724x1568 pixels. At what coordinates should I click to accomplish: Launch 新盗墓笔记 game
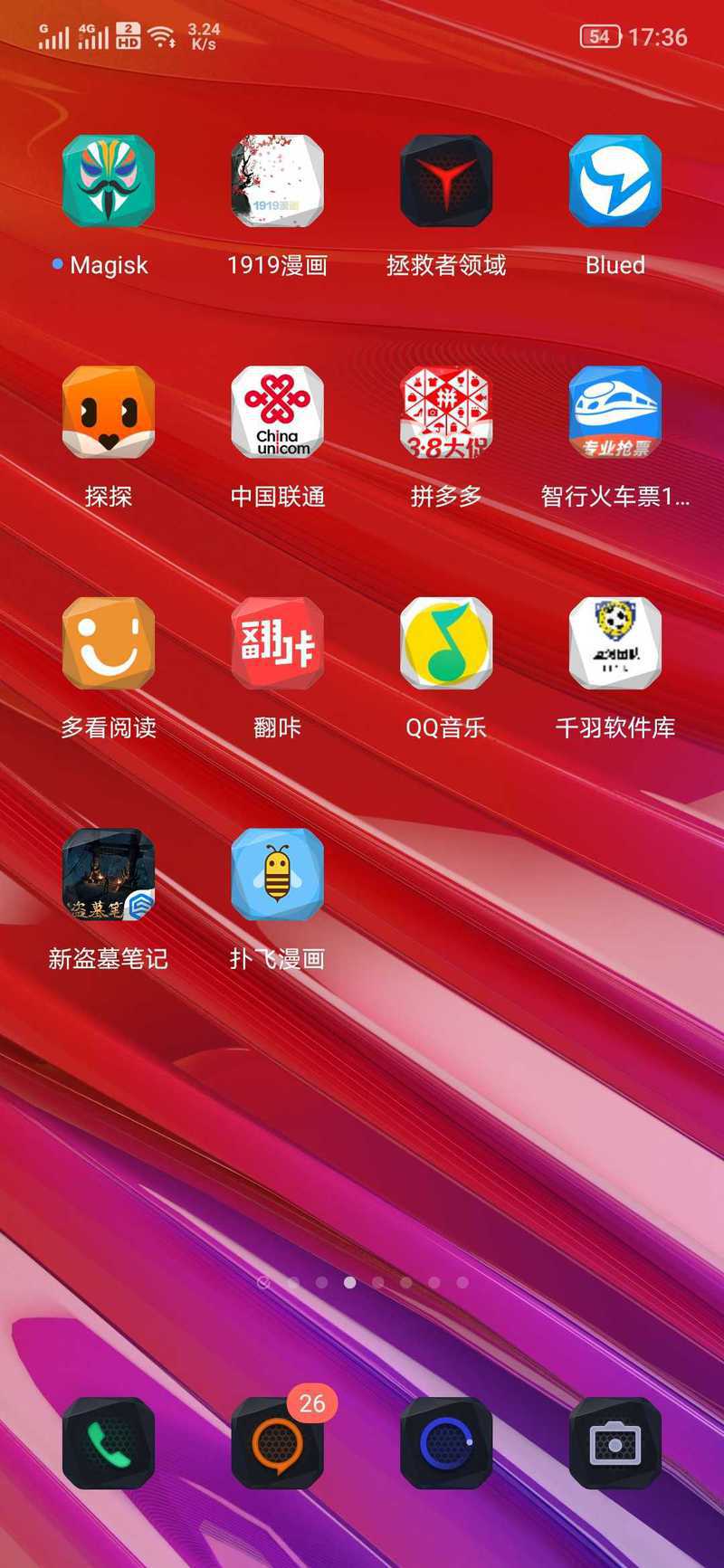pyautogui.click(x=109, y=875)
